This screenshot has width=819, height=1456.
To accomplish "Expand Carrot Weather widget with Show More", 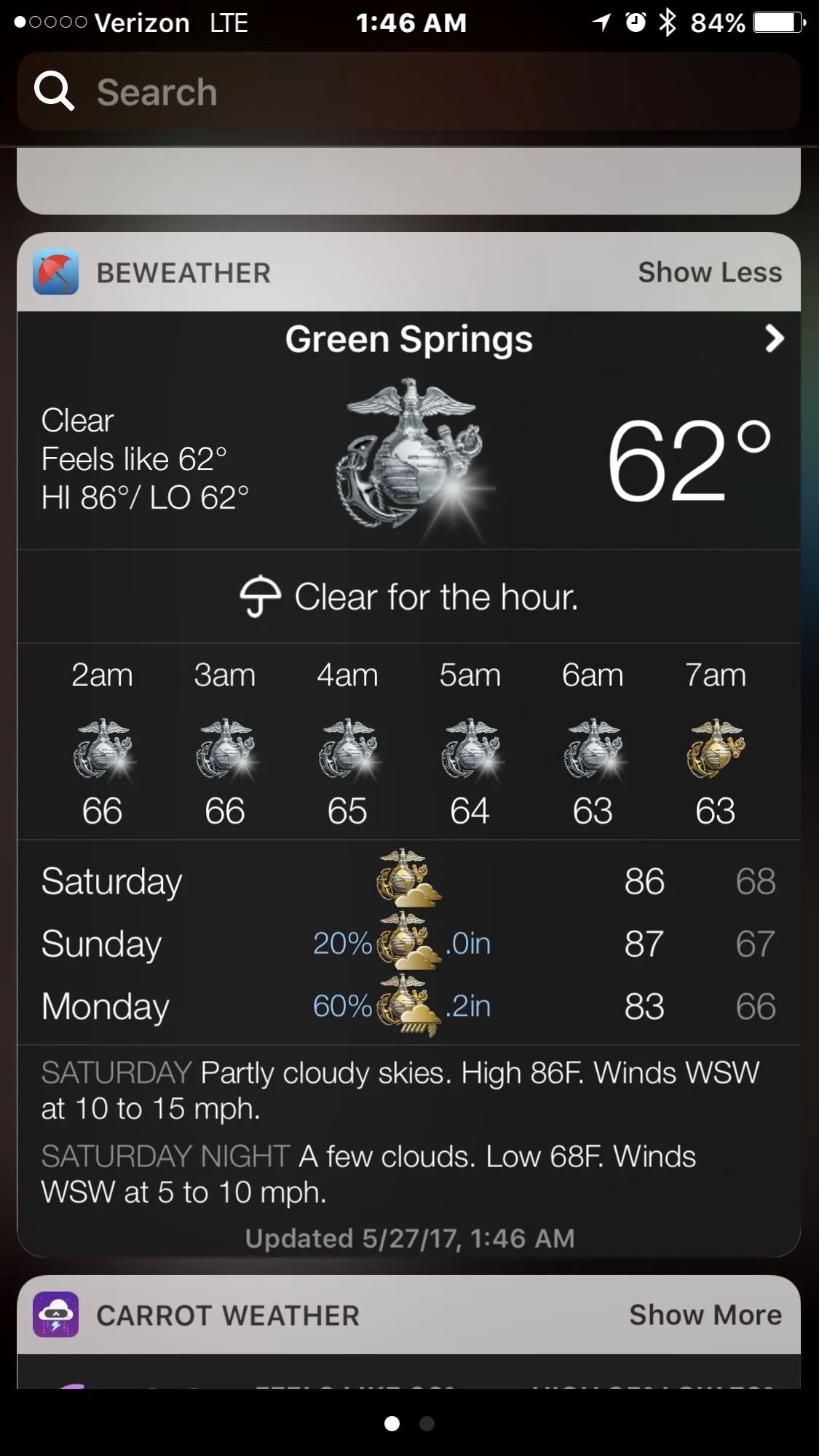I will (705, 1315).
